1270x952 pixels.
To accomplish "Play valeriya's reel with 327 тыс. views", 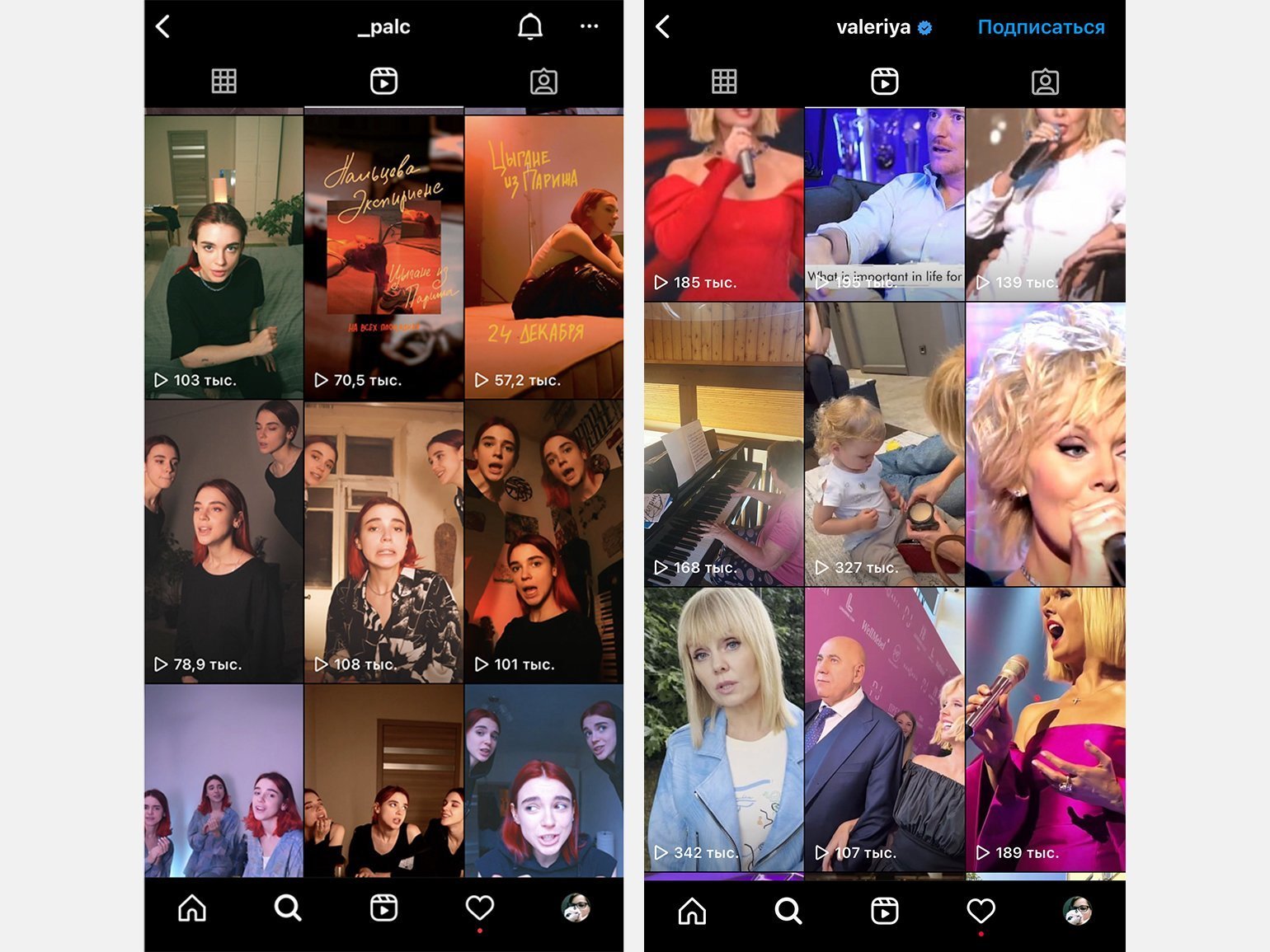I will click(884, 445).
